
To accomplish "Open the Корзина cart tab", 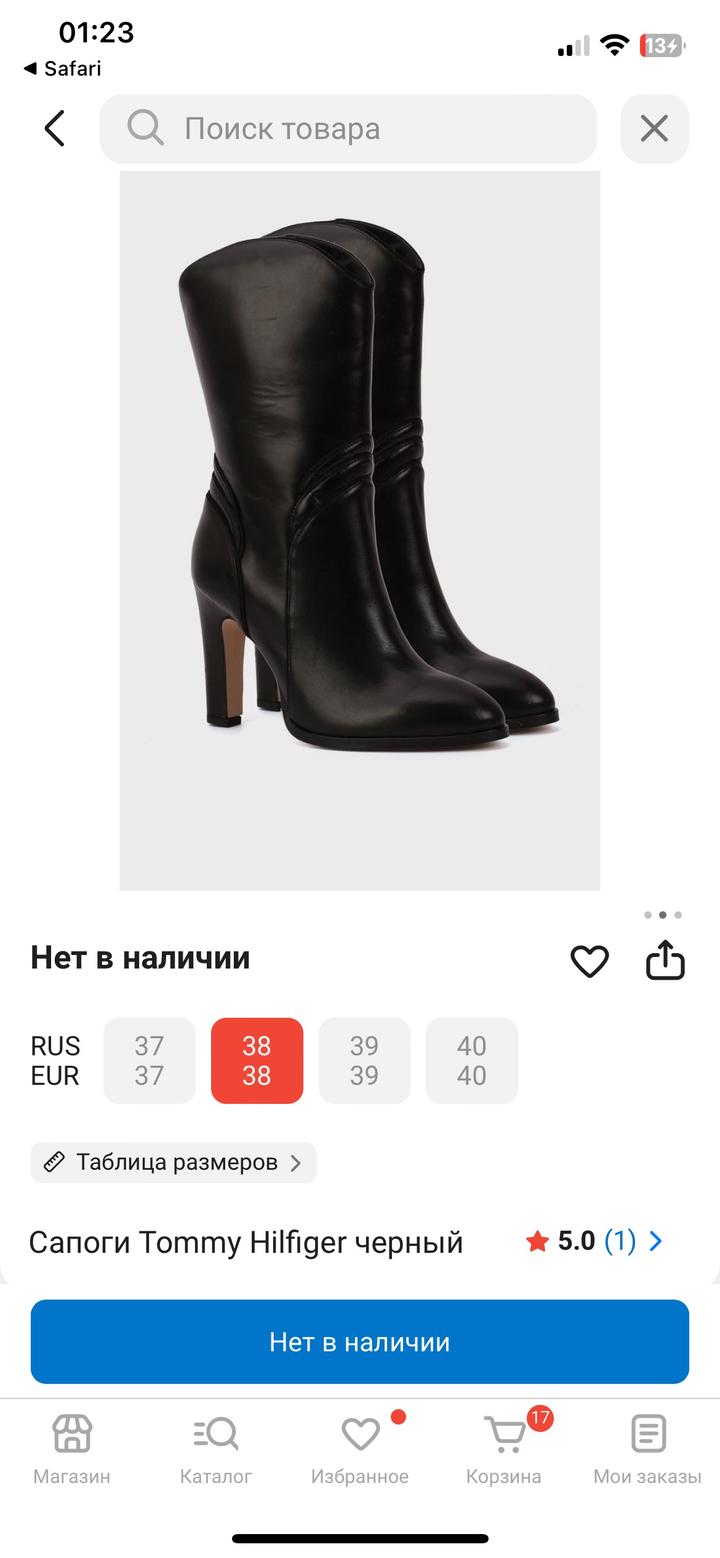I will (x=504, y=1448).
